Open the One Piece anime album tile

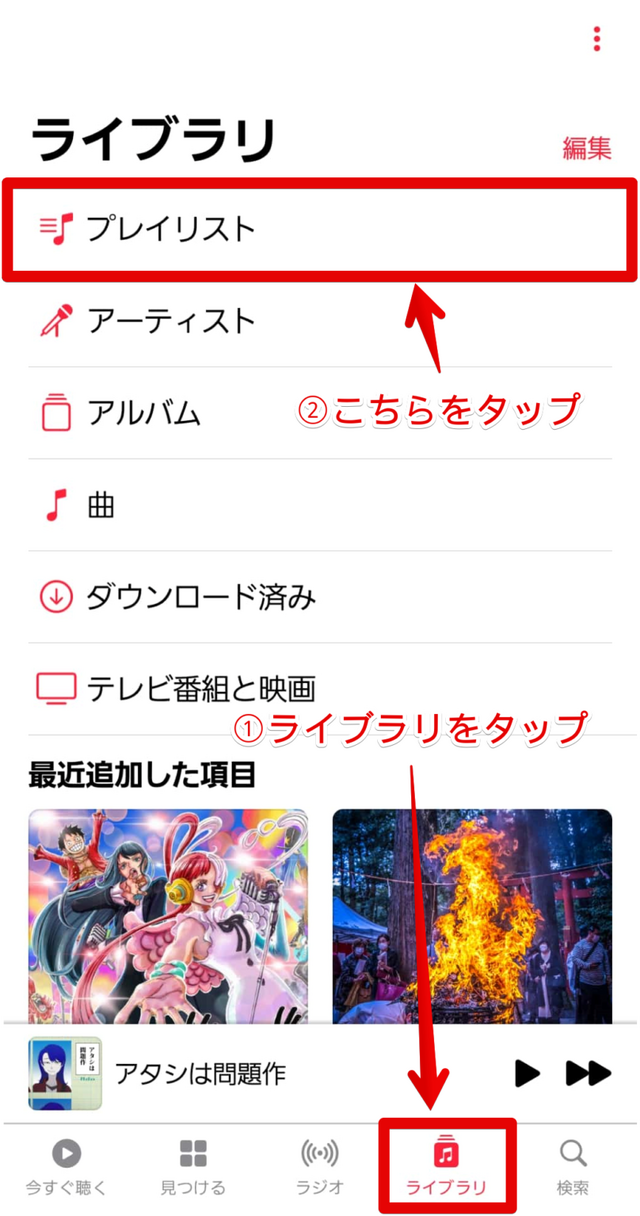168,915
